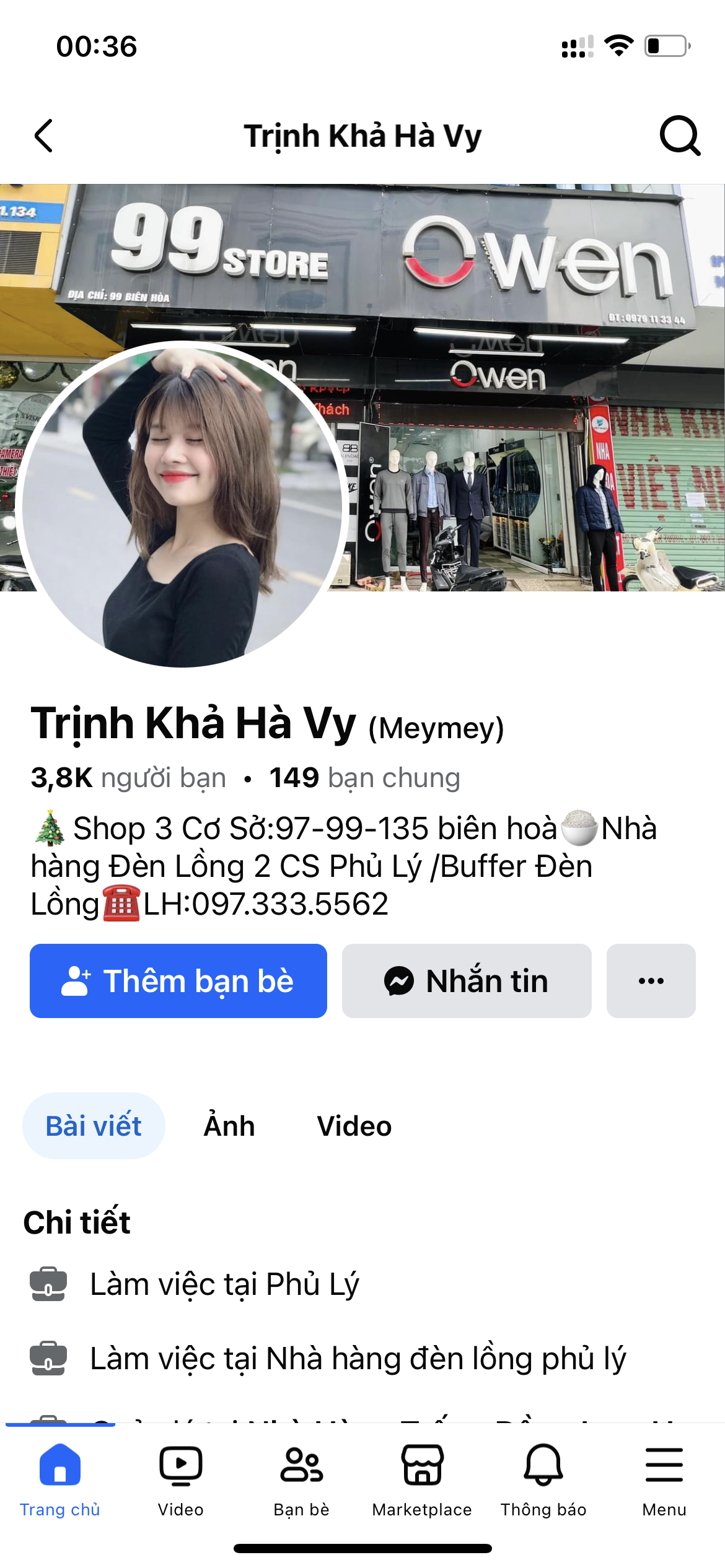Send a message via Nhắn tin

coord(467,981)
